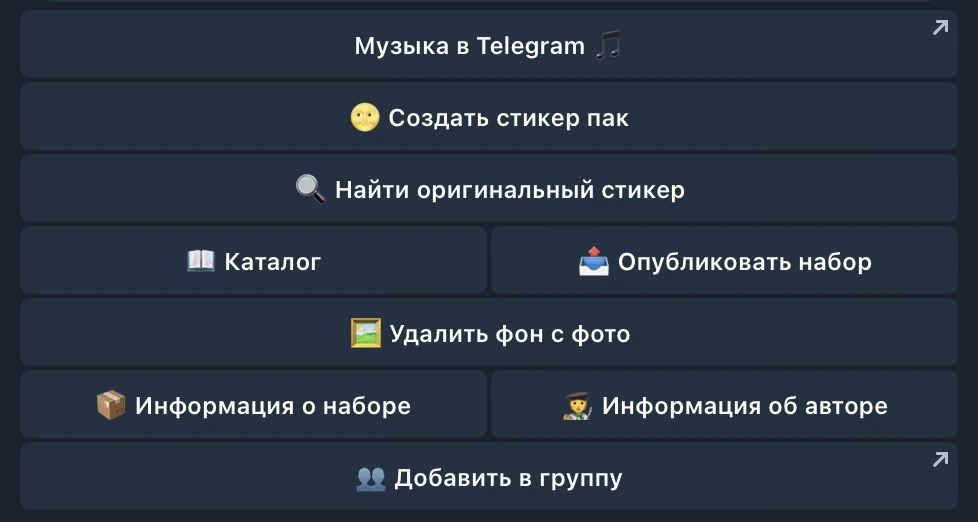Choose Опубликовать набор

point(724,260)
